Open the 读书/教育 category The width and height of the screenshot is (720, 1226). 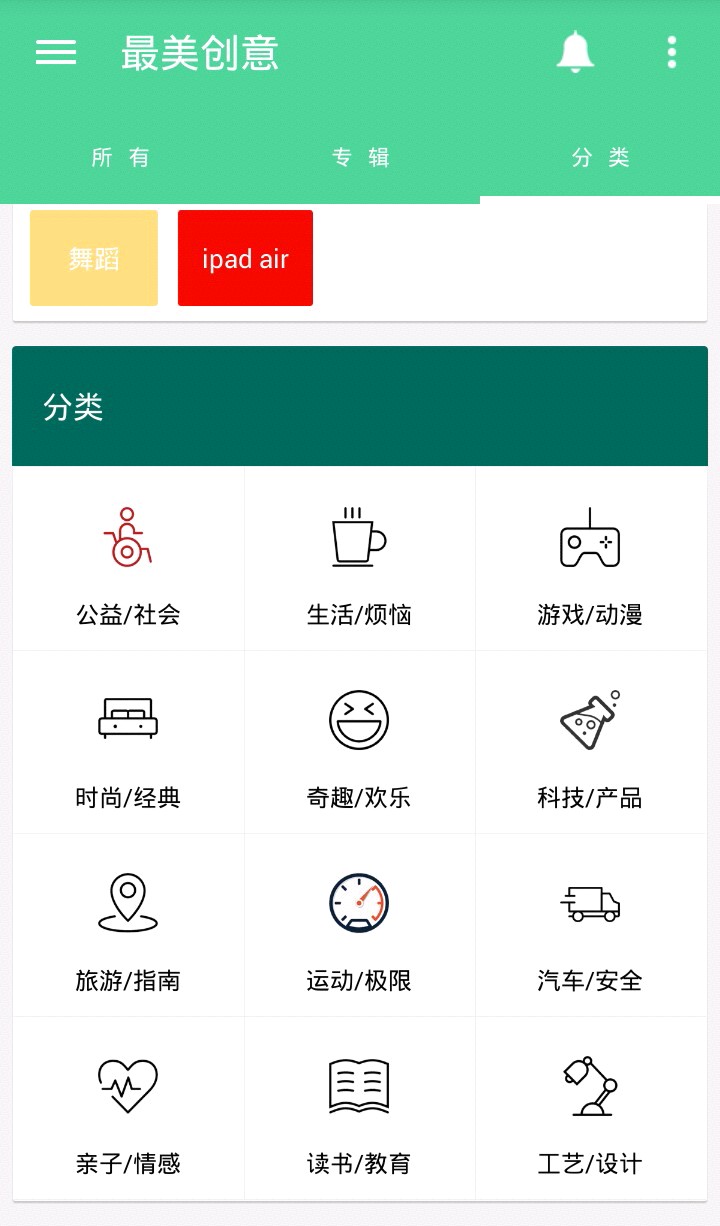359,1109
